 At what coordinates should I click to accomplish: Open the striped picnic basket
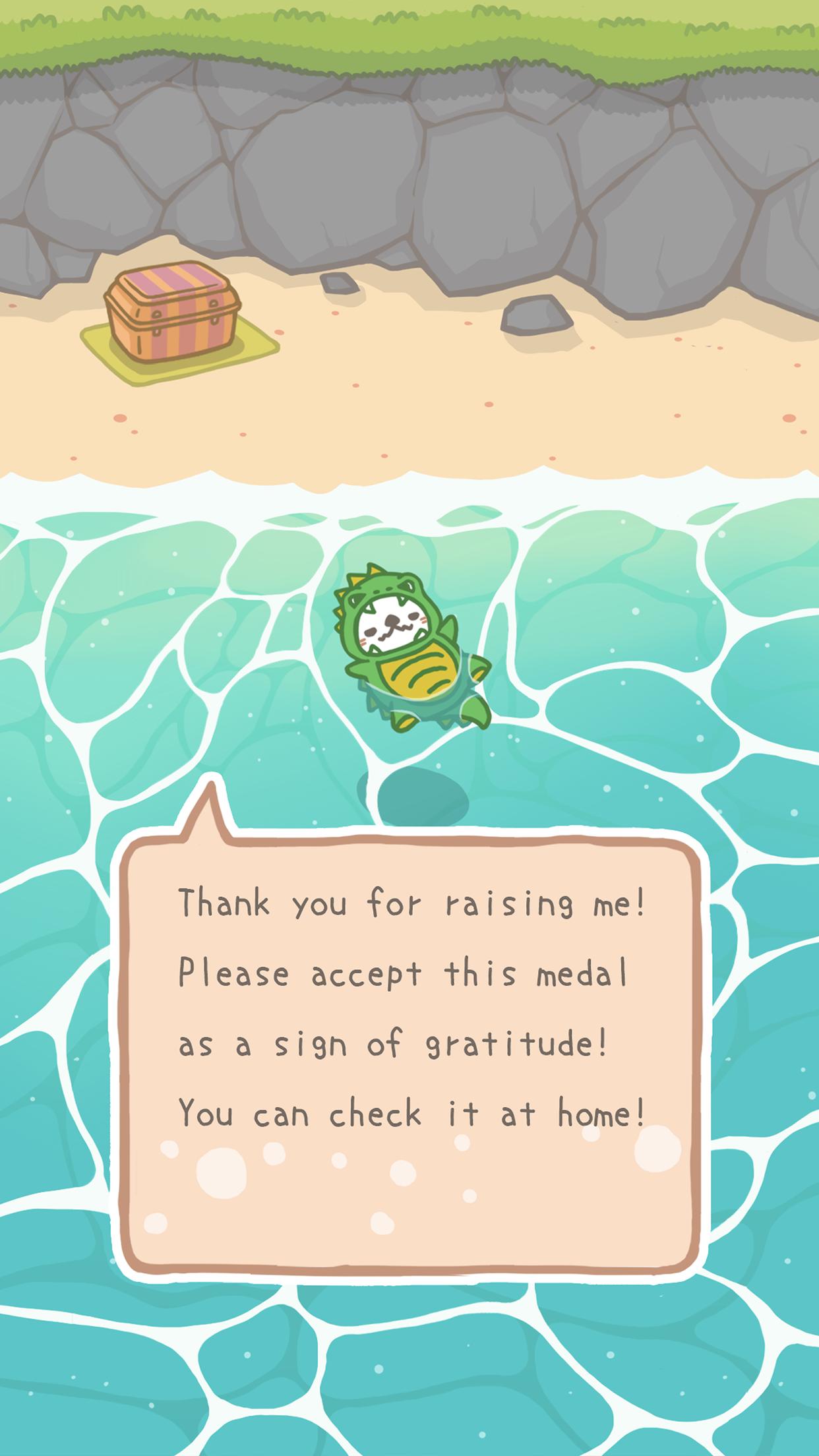(173, 310)
